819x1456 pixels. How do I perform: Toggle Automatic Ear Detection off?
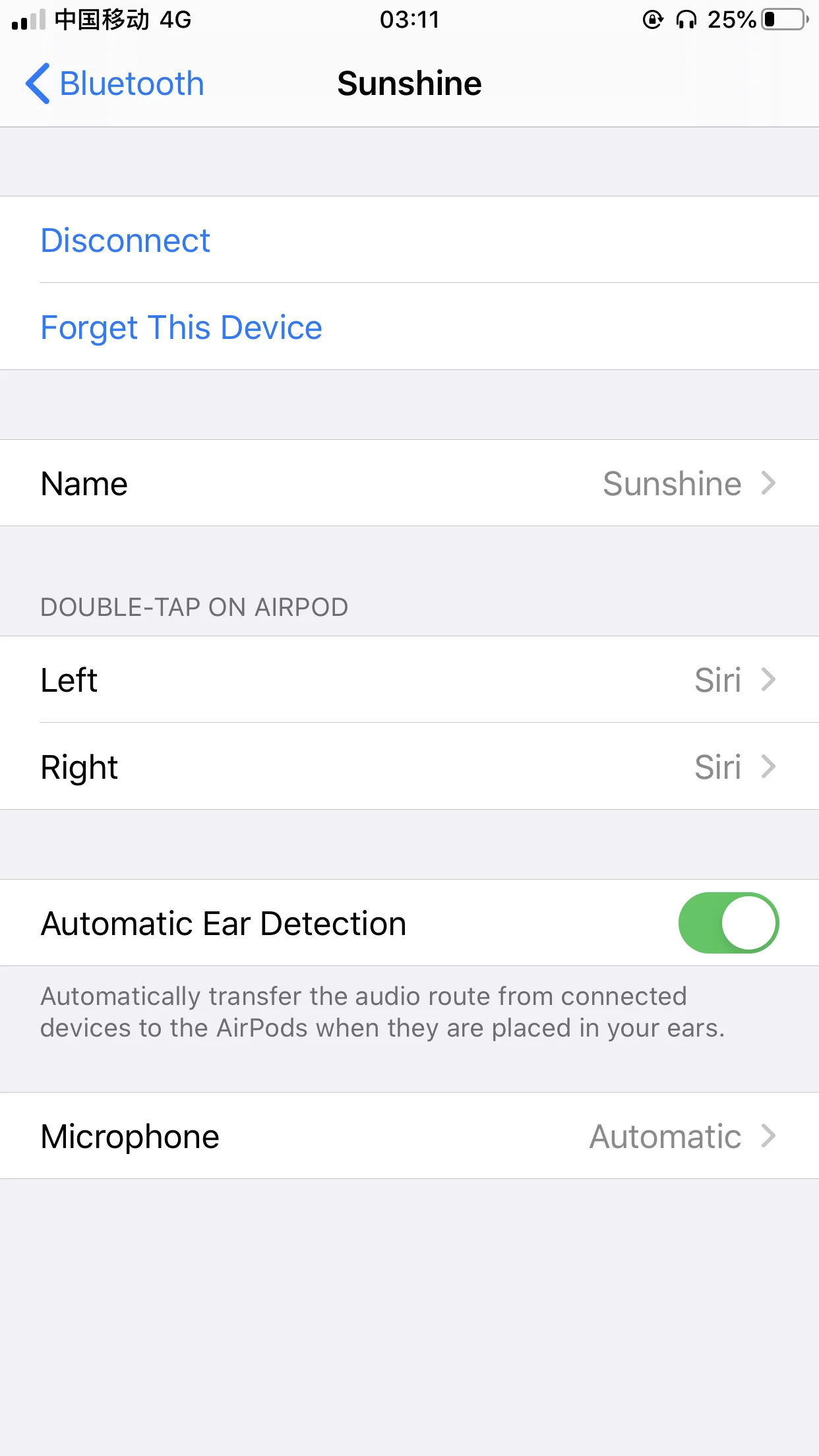(729, 923)
